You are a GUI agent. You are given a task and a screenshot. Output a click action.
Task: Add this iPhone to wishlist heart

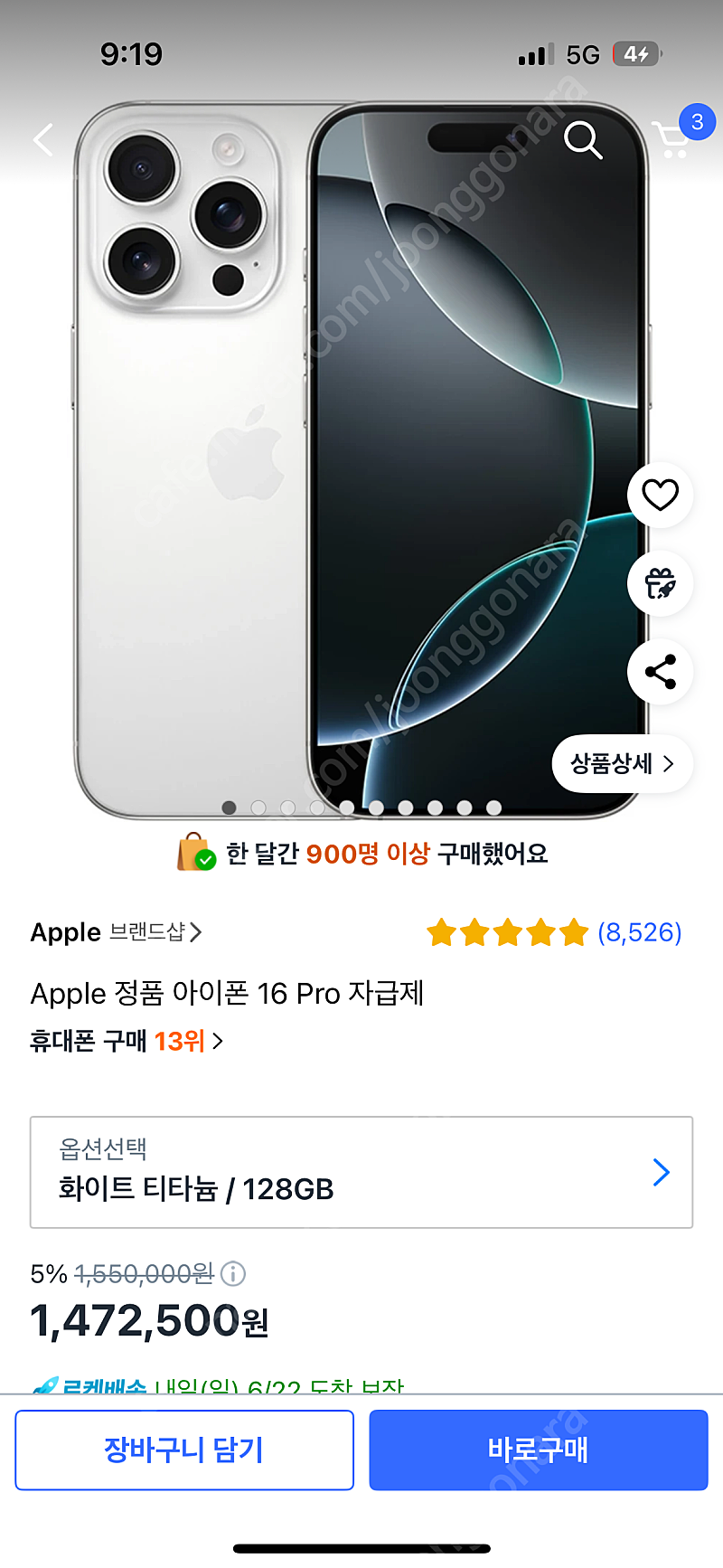point(660,495)
